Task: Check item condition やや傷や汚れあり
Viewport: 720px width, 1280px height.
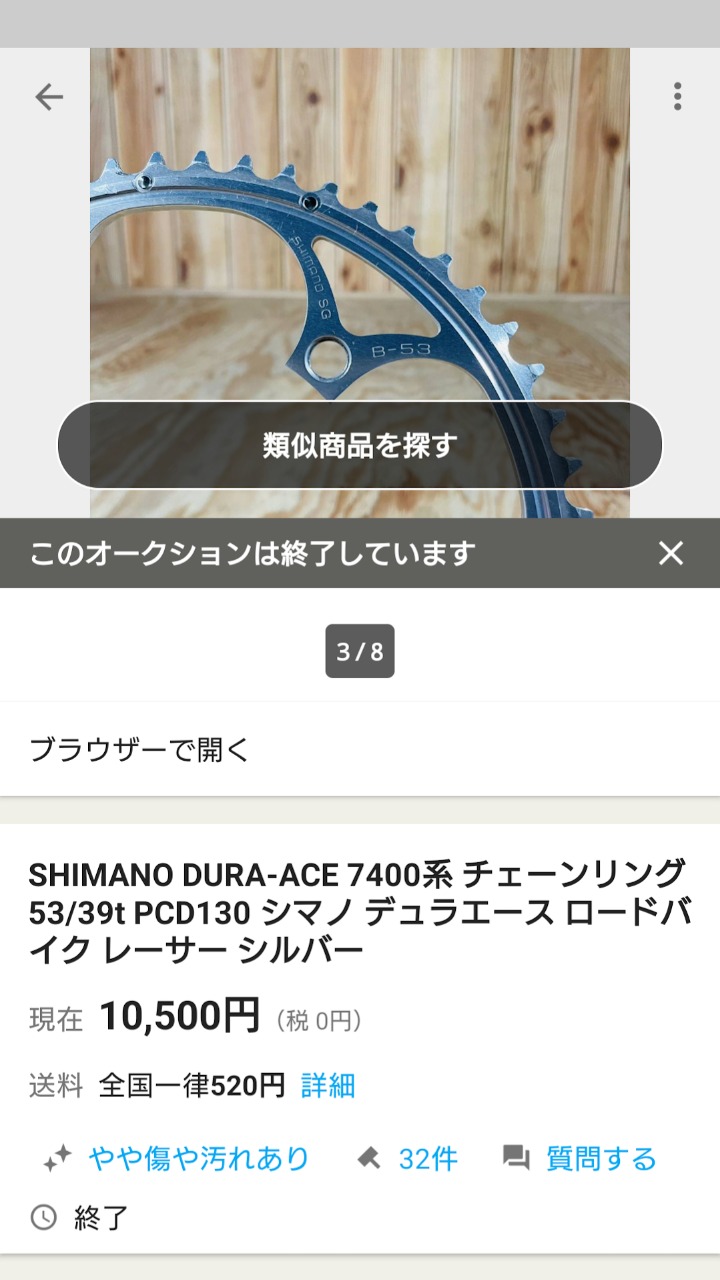Action: coord(176,1159)
